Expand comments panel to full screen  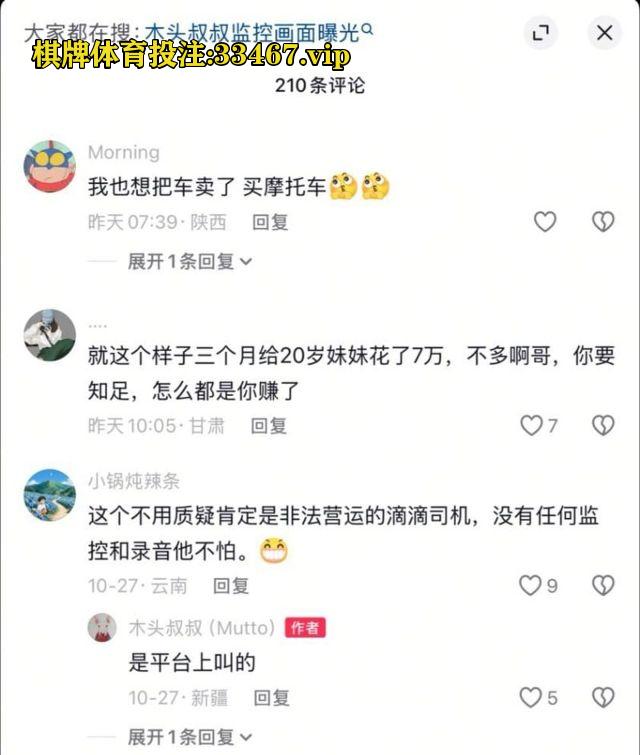pyautogui.click(x=541, y=33)
